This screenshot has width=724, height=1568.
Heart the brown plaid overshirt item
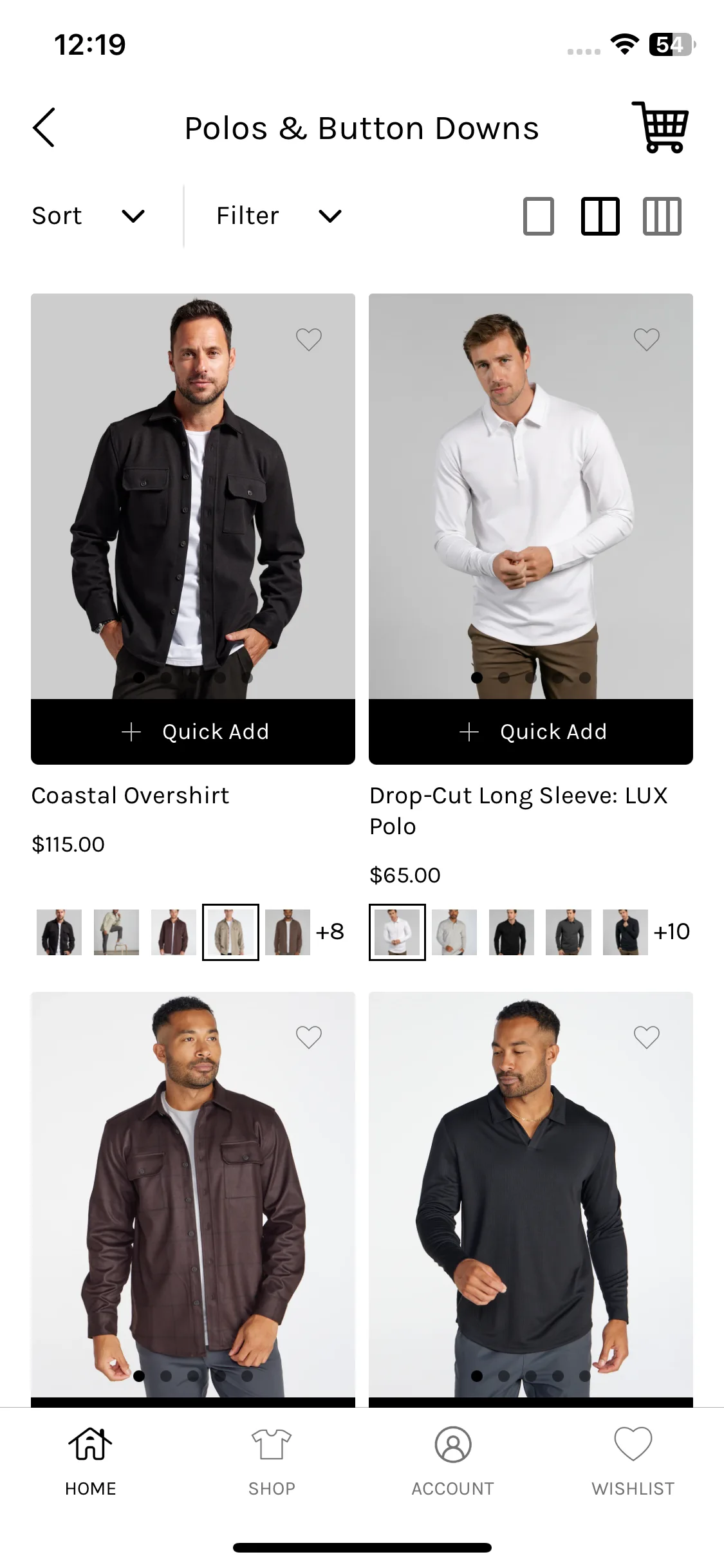pos(308,1037)
